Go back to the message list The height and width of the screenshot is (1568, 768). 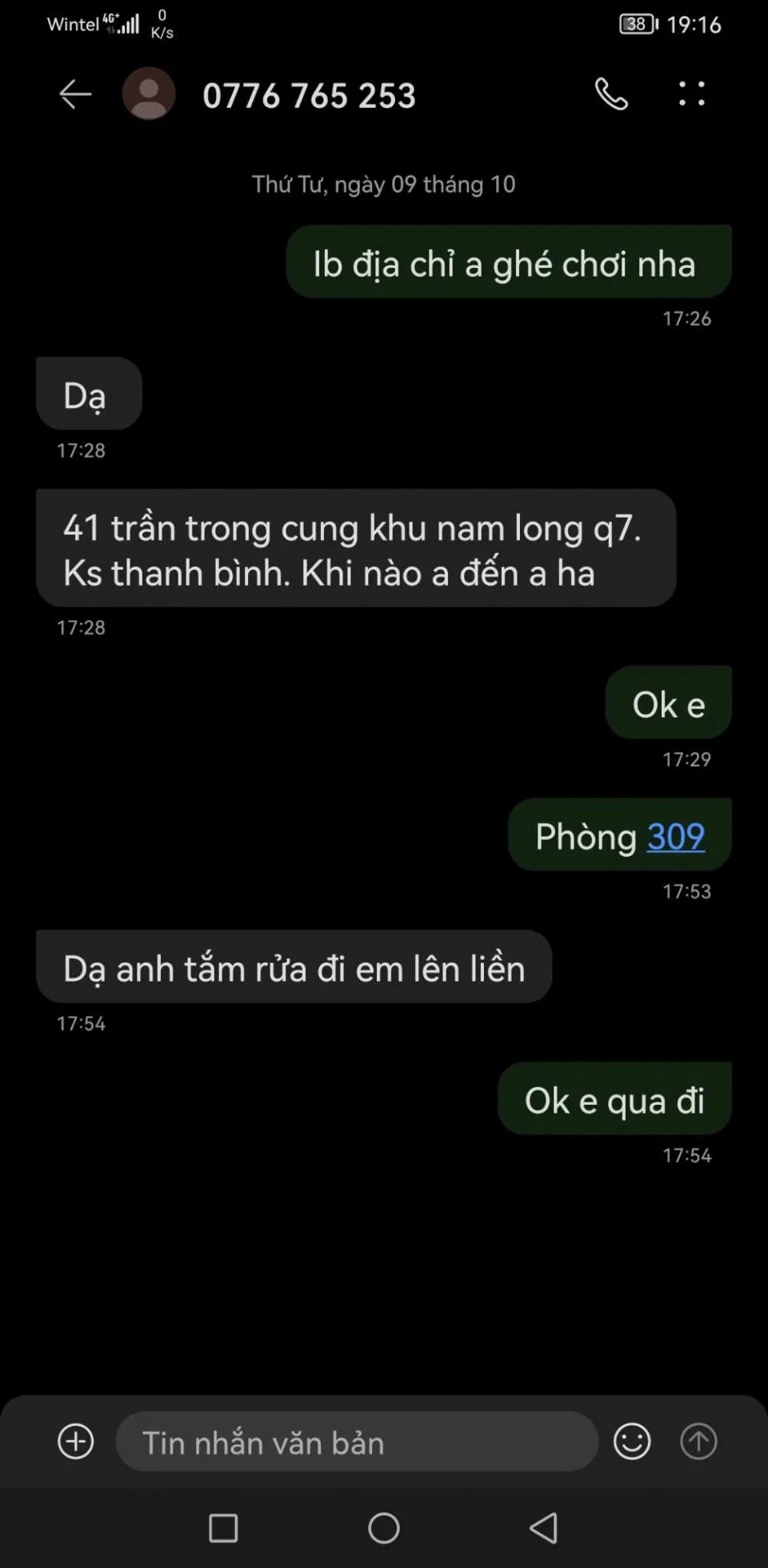pyautogui.click(x=75, y=94)
